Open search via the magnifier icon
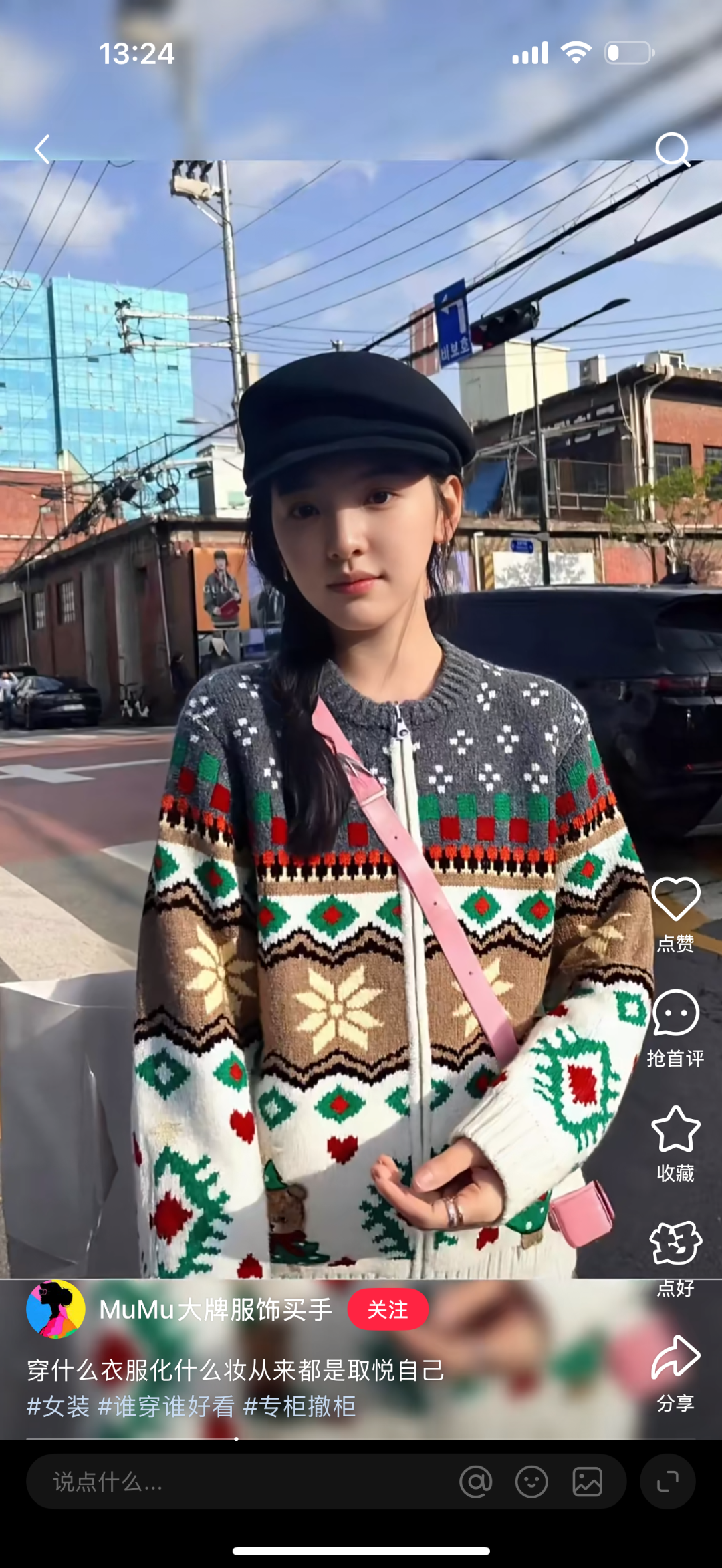Screen dimensions: 722x1568 tap(672, 149)
